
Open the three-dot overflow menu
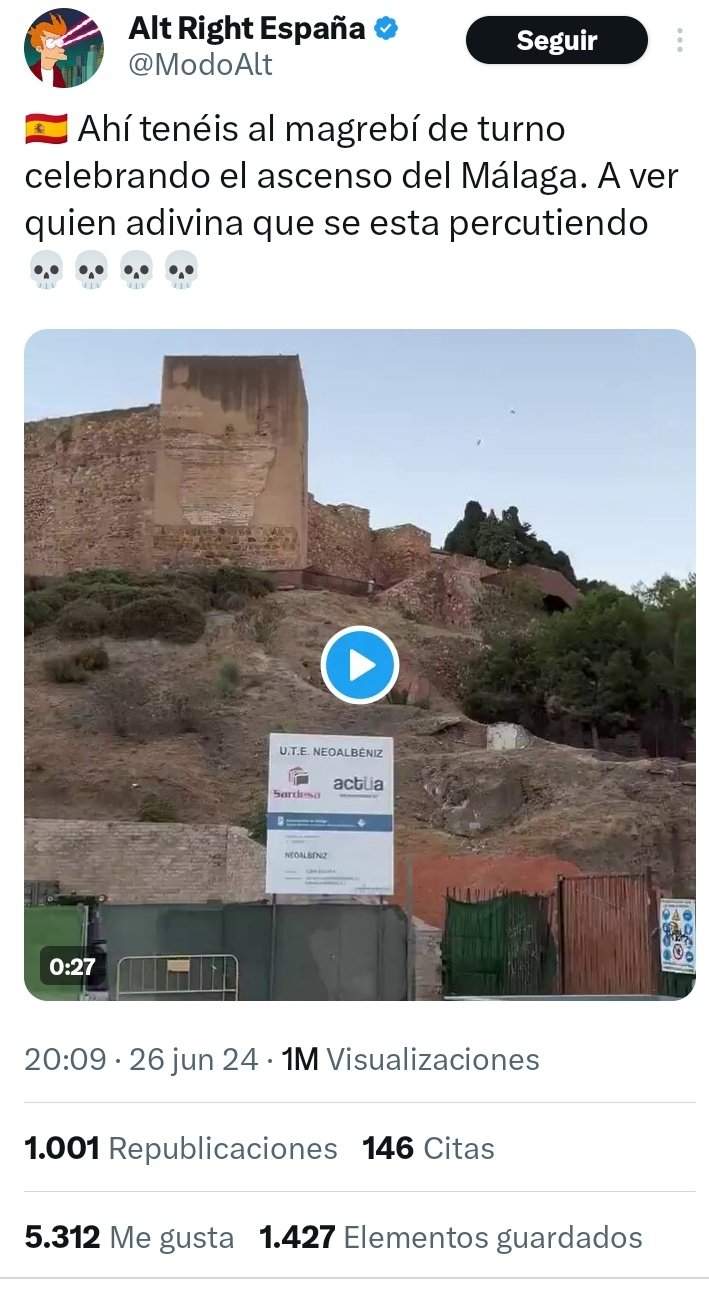tap(680, 41)
